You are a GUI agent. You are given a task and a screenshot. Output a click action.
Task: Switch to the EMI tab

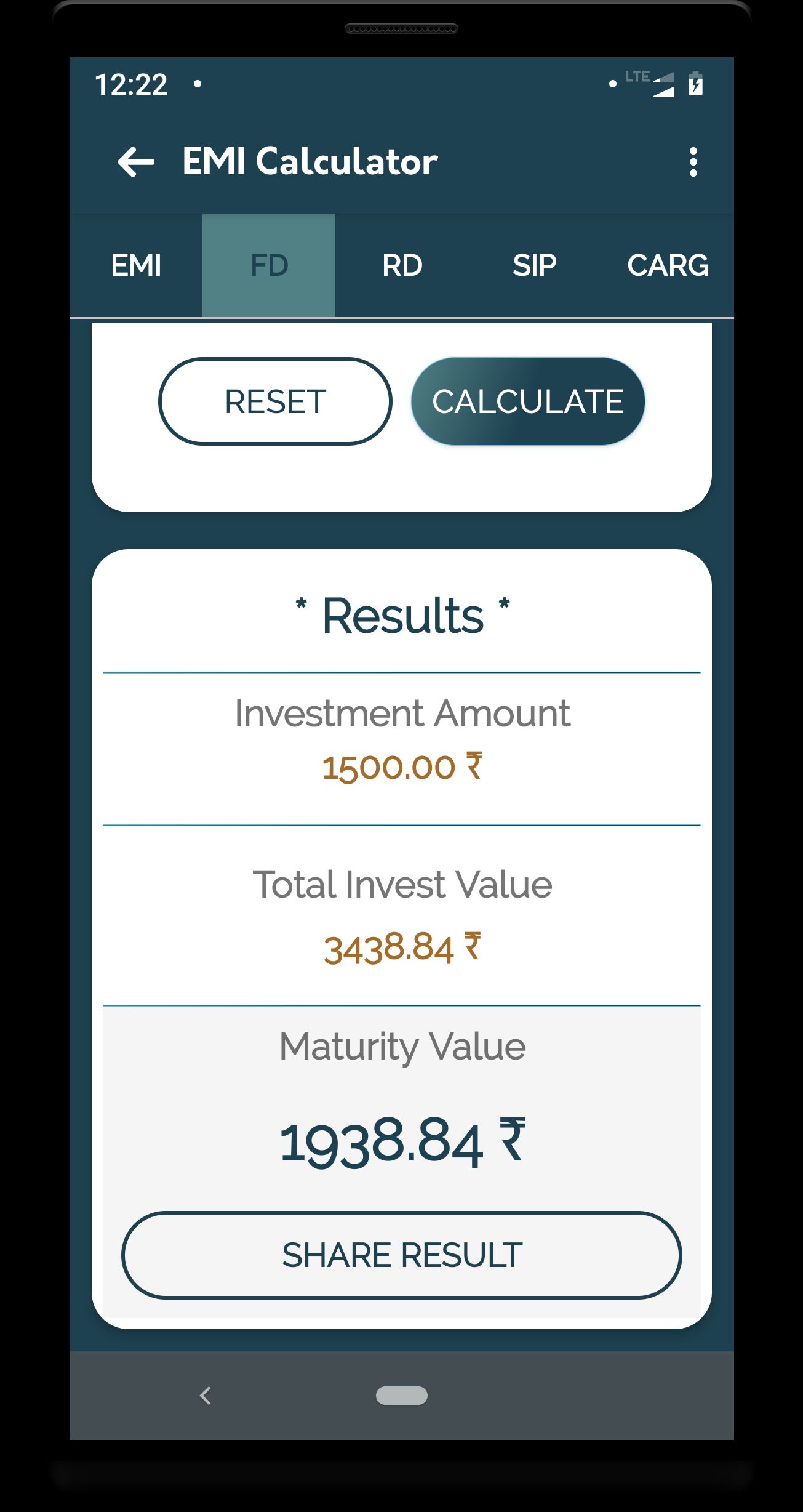click(x=136, y=265)
